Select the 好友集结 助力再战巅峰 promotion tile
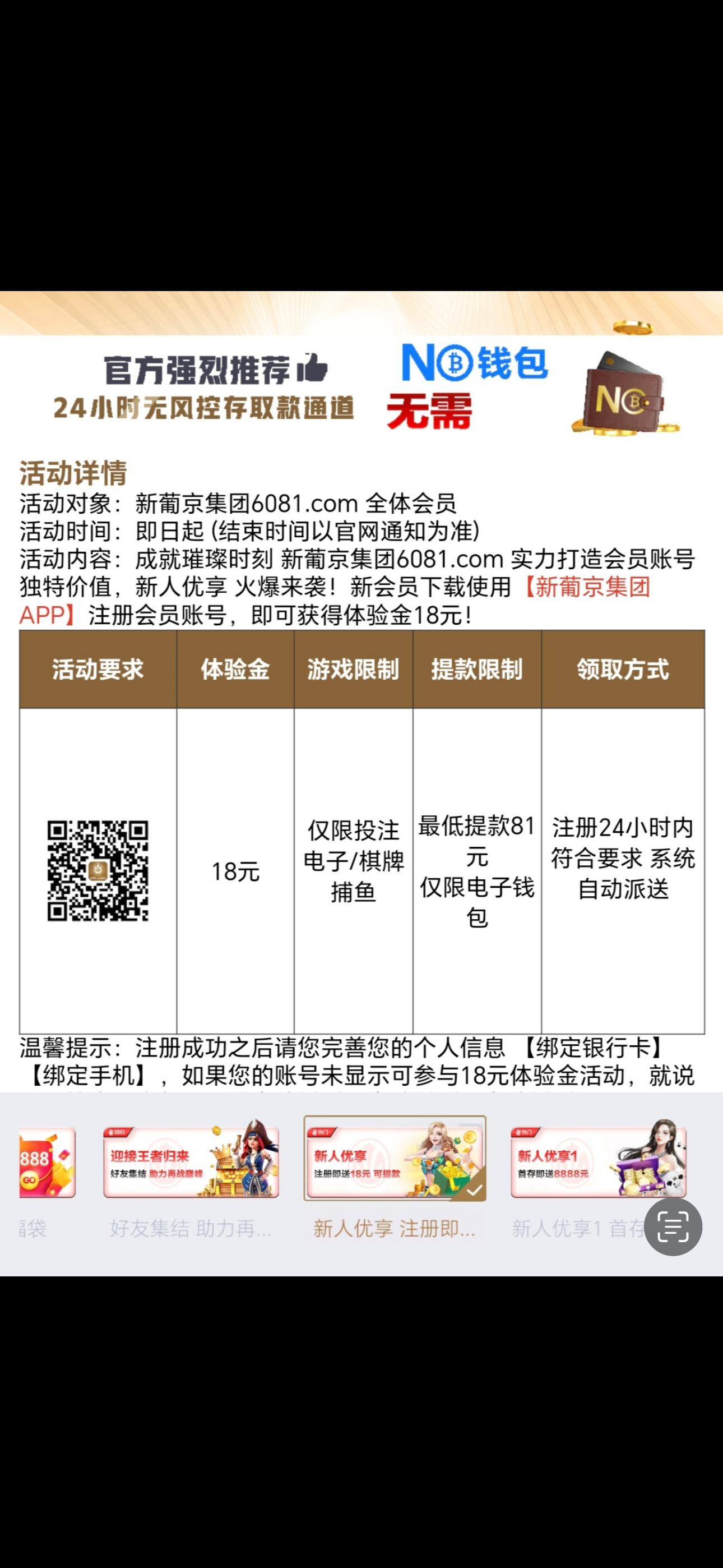 click(191, 1162)
